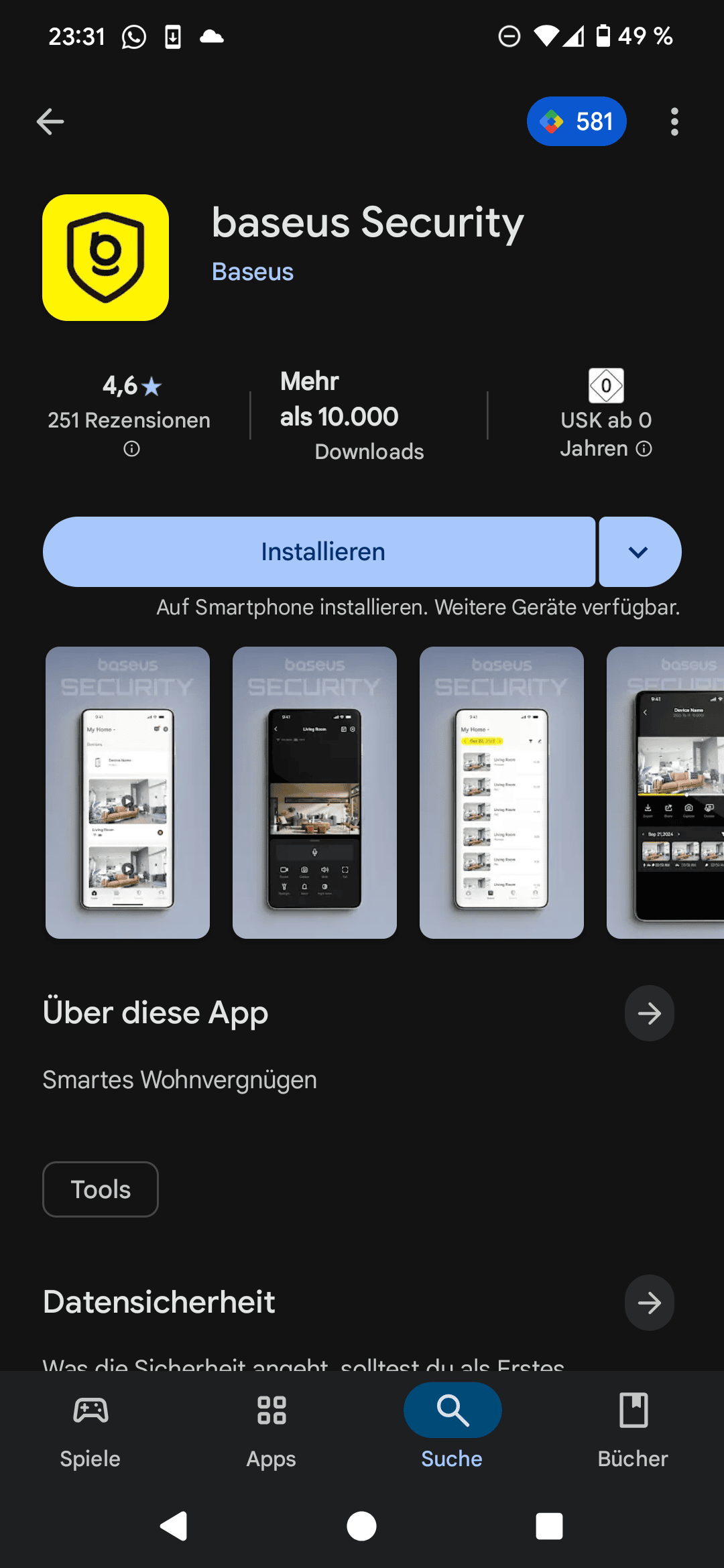
Task: Open the third screenshot showing the recordings list
Action: pyautogui.click(x=501, y=793)
